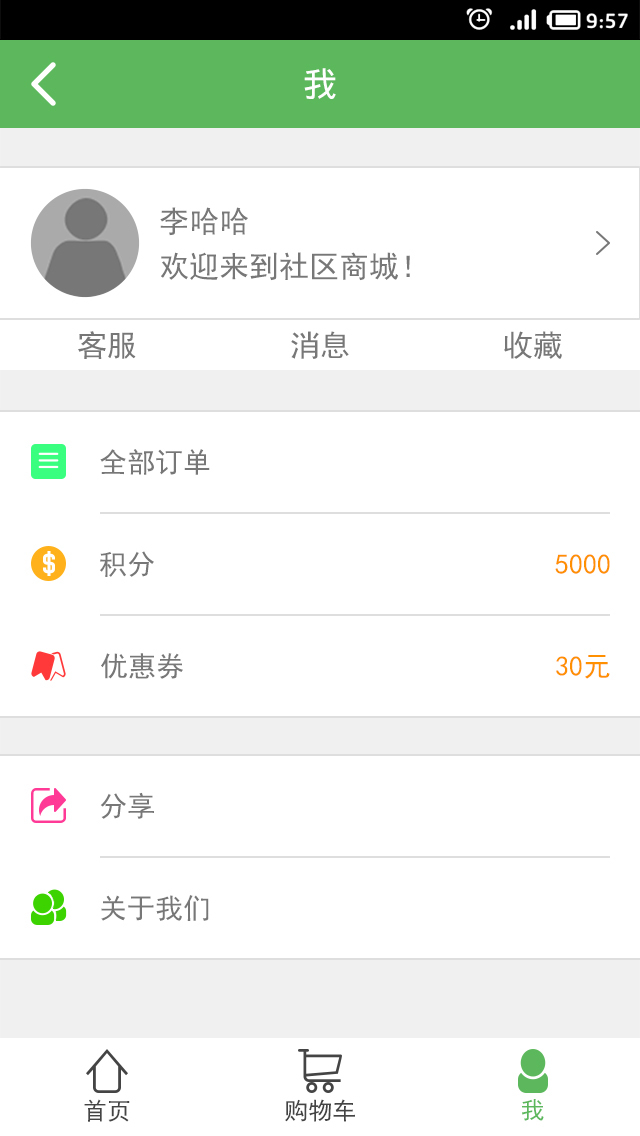Switch to the 购物车 cart tab
Viewport: 640px width, 1136px height.
point(320,1086)
